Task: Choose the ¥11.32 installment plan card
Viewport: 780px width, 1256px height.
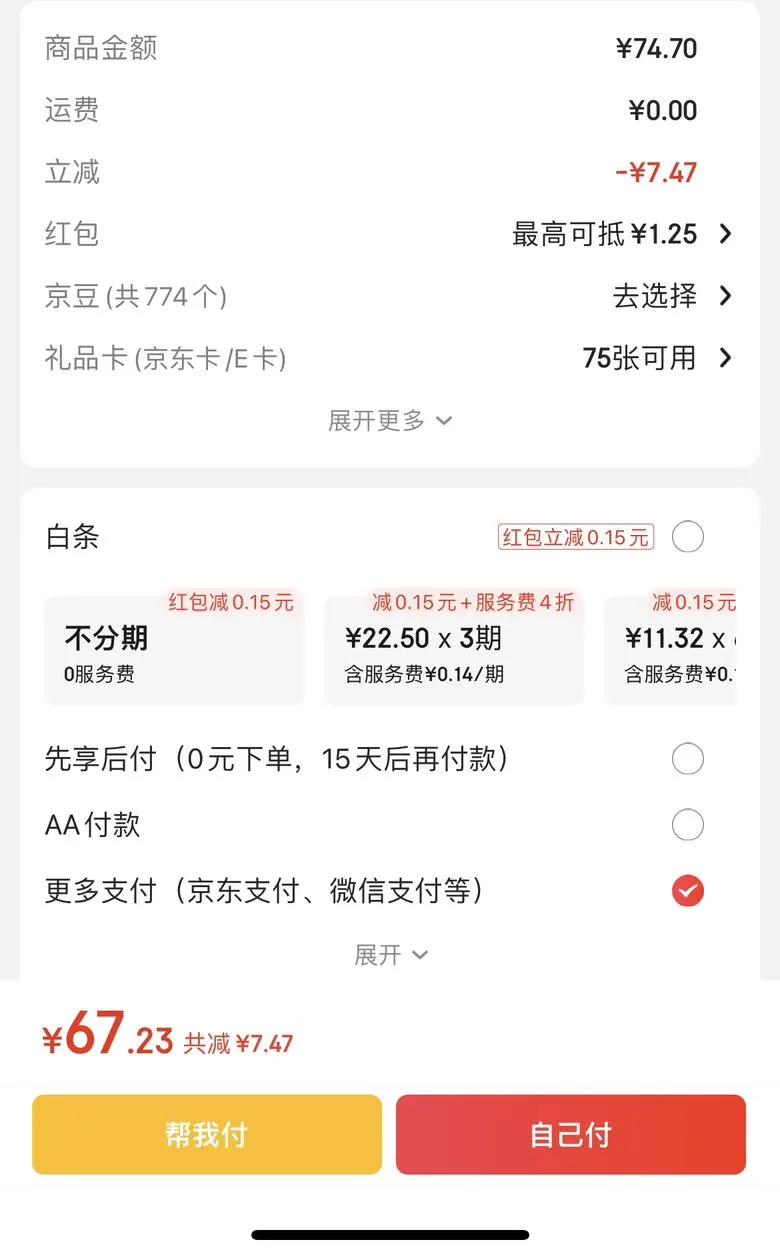Action: click(x=690, y=648)
